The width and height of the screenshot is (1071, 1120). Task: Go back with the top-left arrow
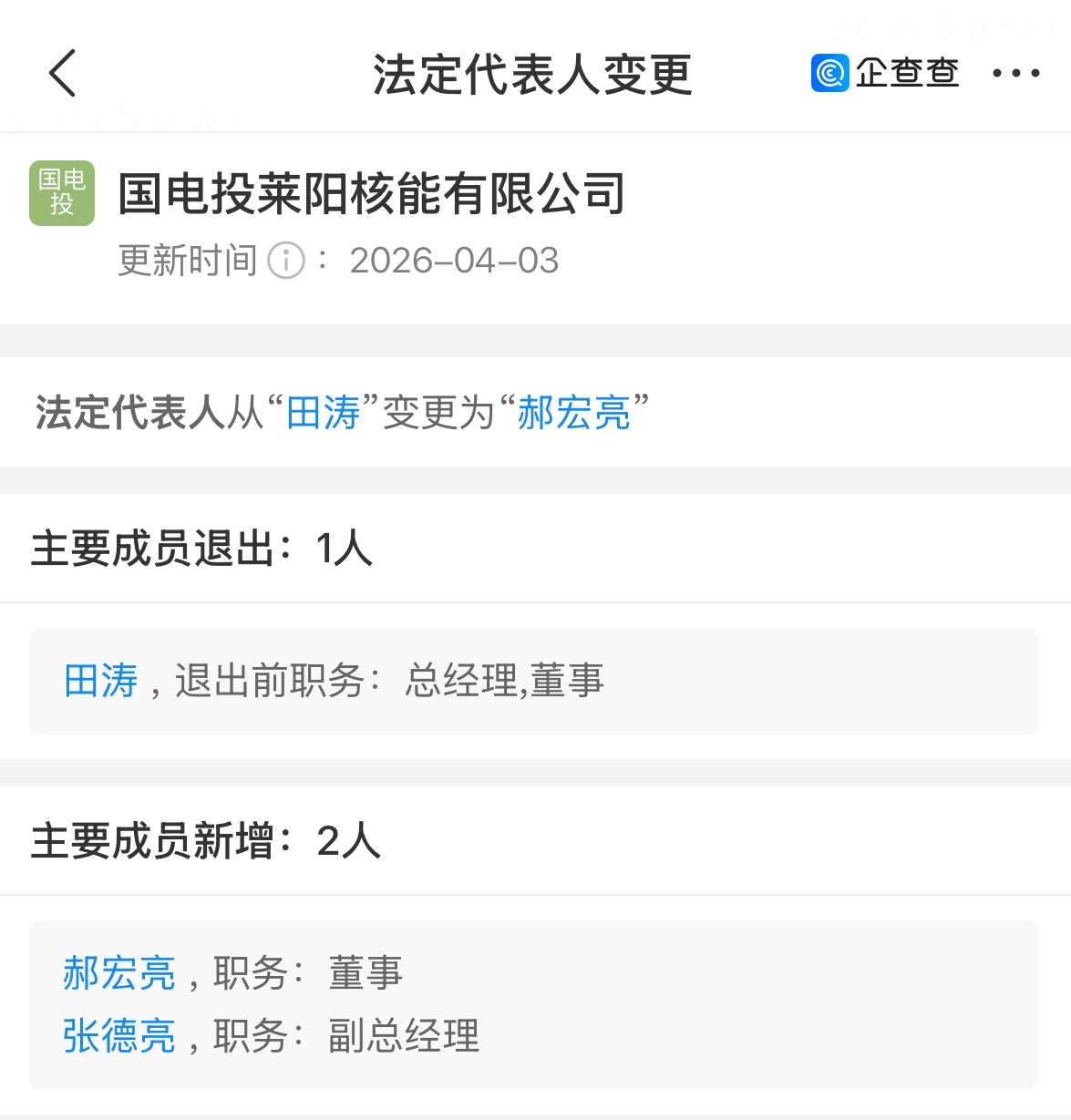click(62, 74)
